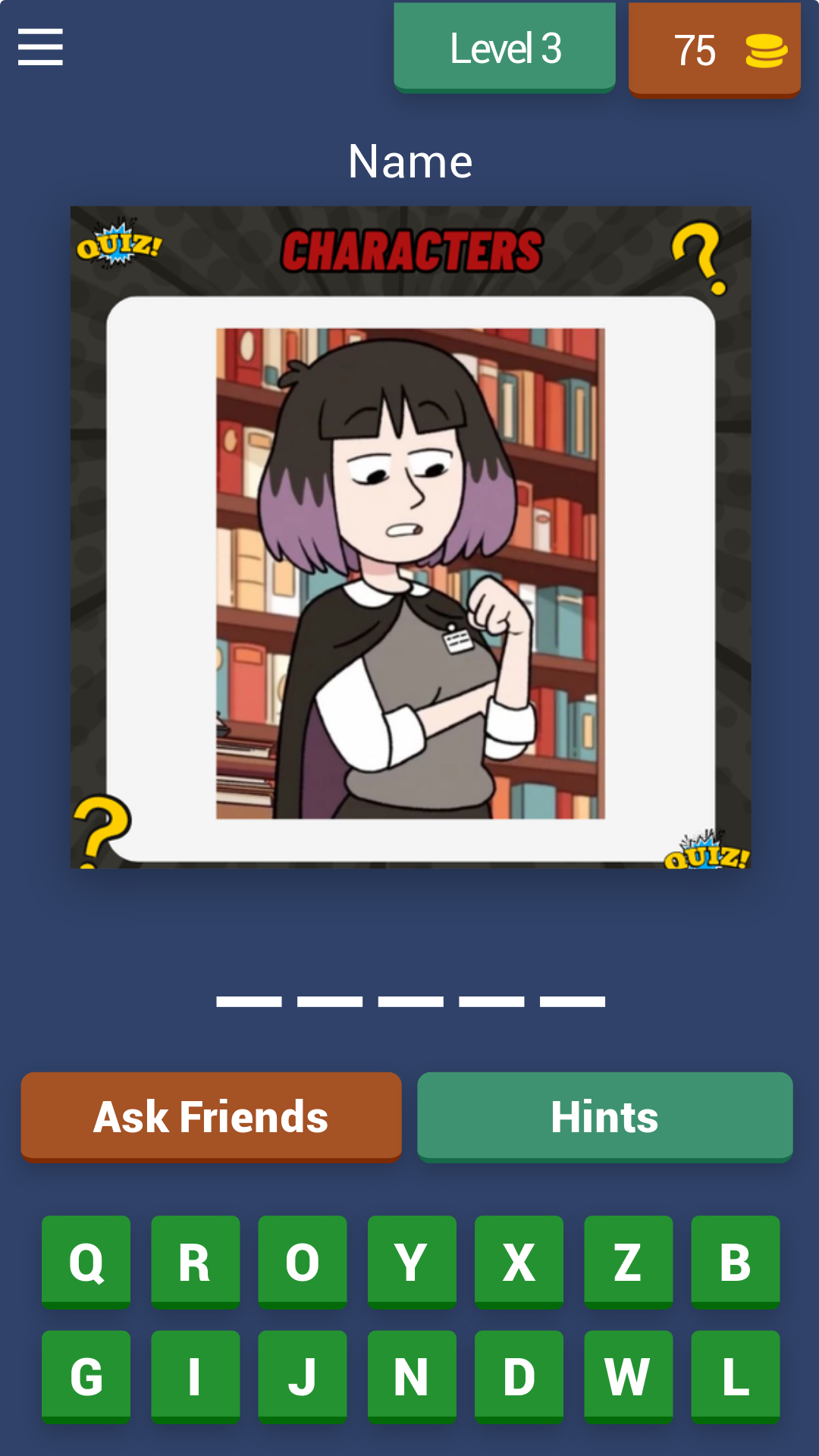
Task: Select the letter W tile
Action: point(628,1376)
